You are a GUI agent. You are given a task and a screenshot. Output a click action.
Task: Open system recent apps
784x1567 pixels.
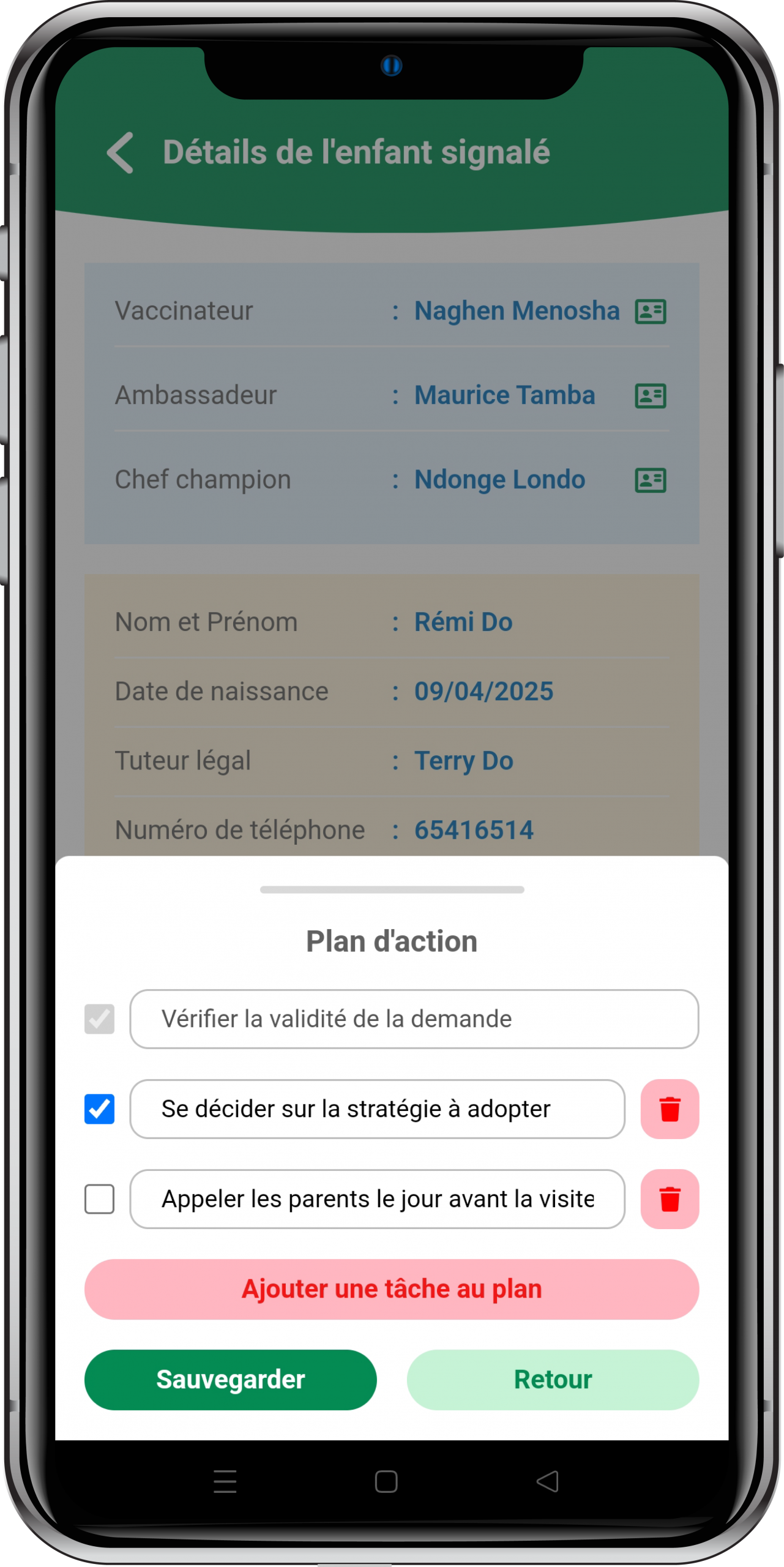pyautogui.click(x=225, y=1482)
